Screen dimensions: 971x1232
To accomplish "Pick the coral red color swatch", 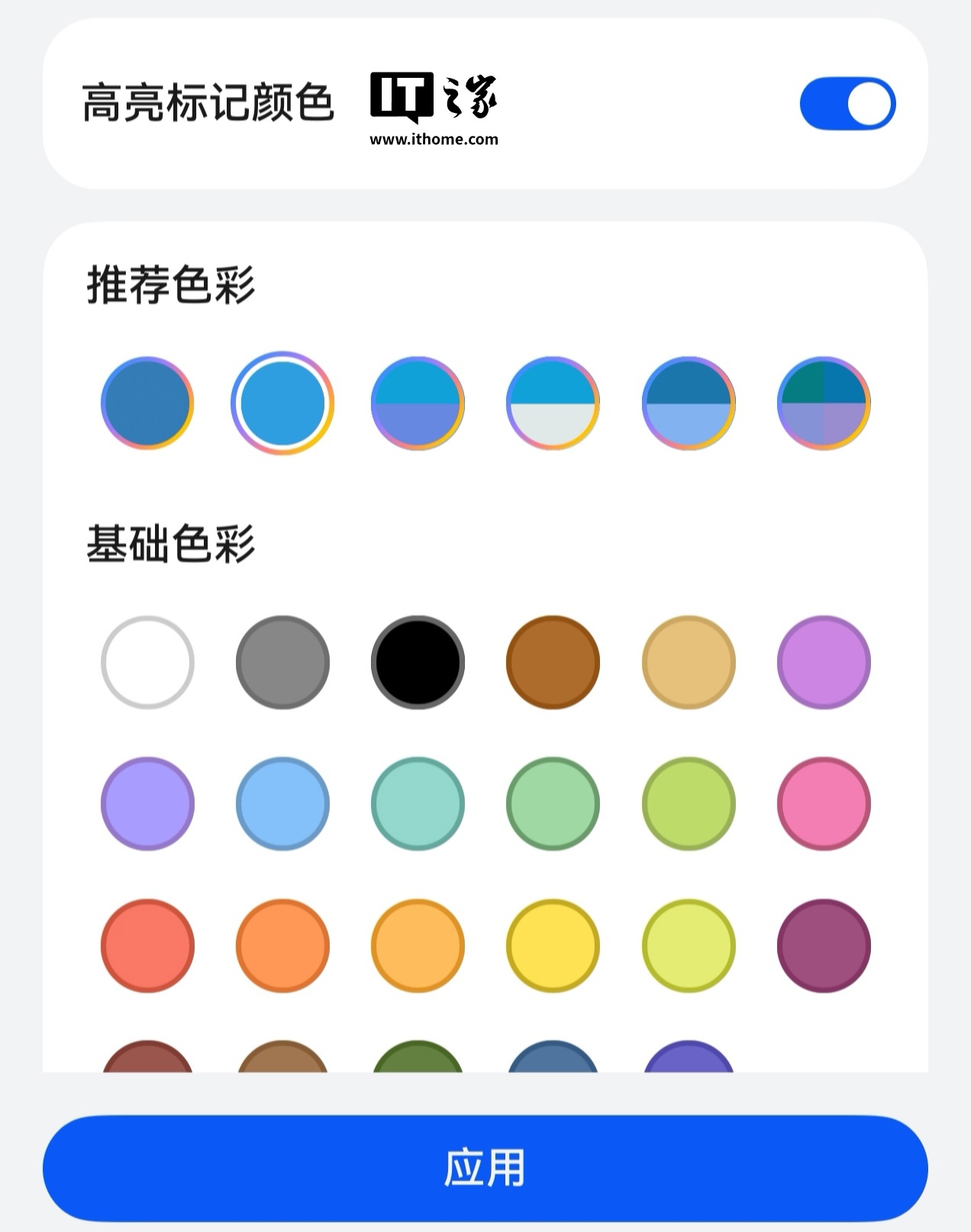I will click(147, 946).
